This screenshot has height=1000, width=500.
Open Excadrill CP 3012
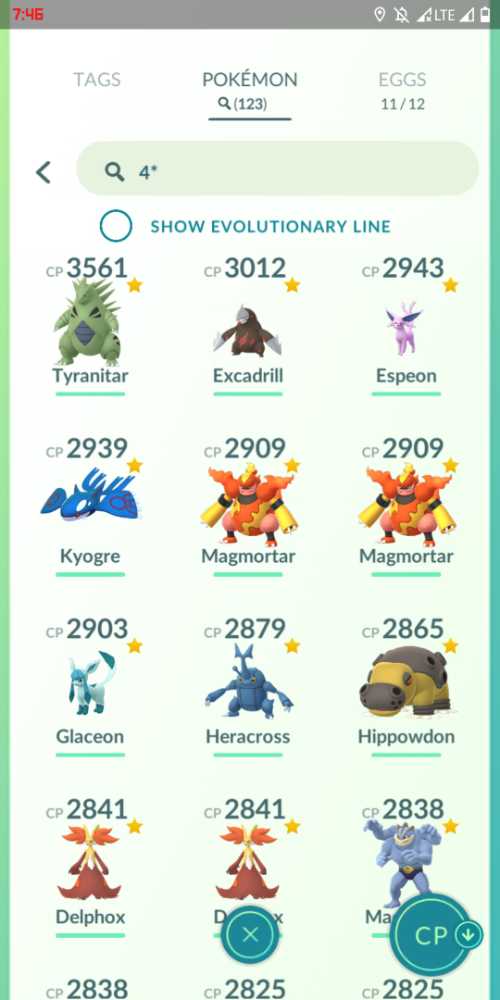(x=248, y=326)
